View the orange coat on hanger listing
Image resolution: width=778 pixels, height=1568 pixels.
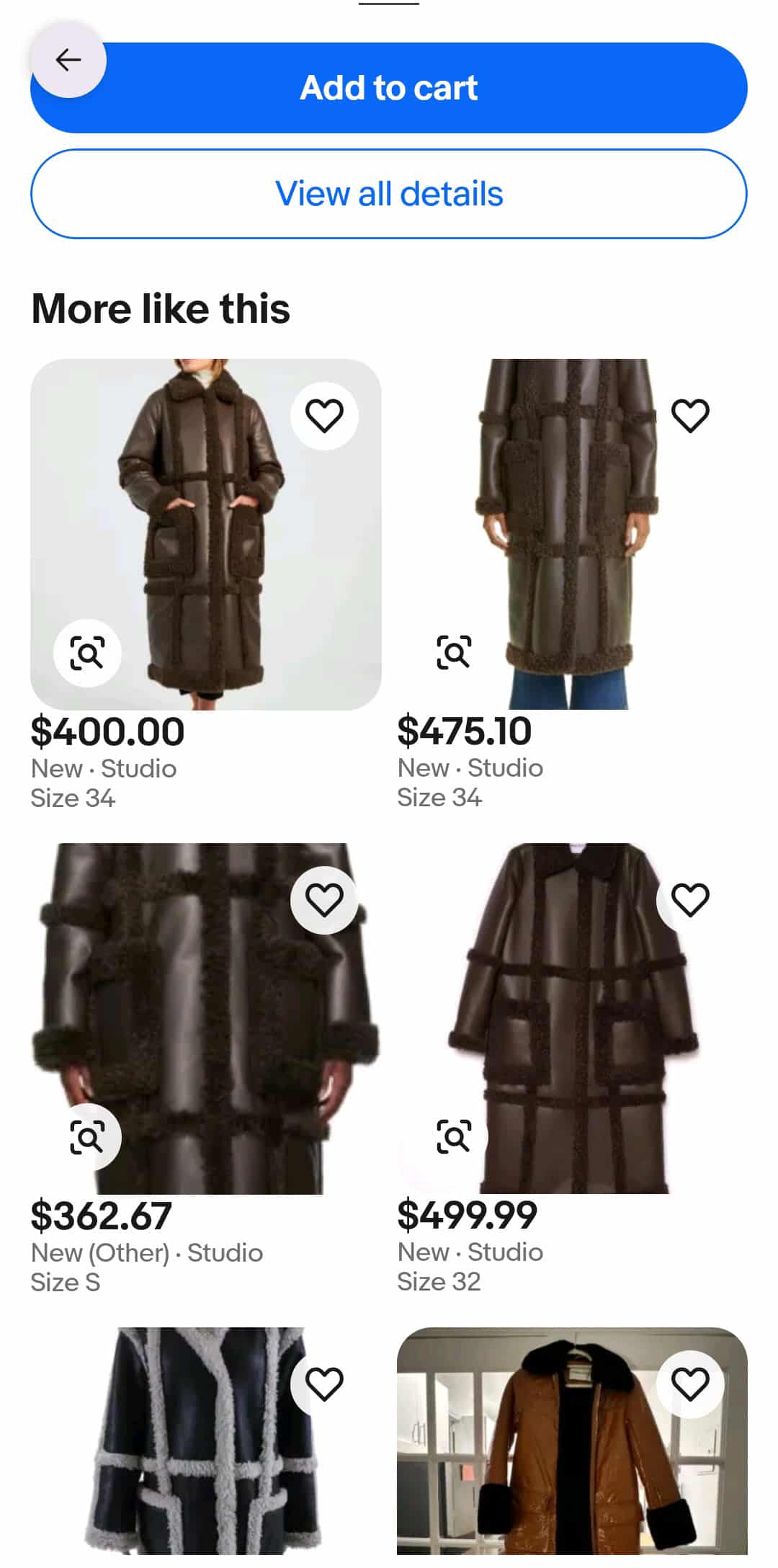click(572, 1470)
